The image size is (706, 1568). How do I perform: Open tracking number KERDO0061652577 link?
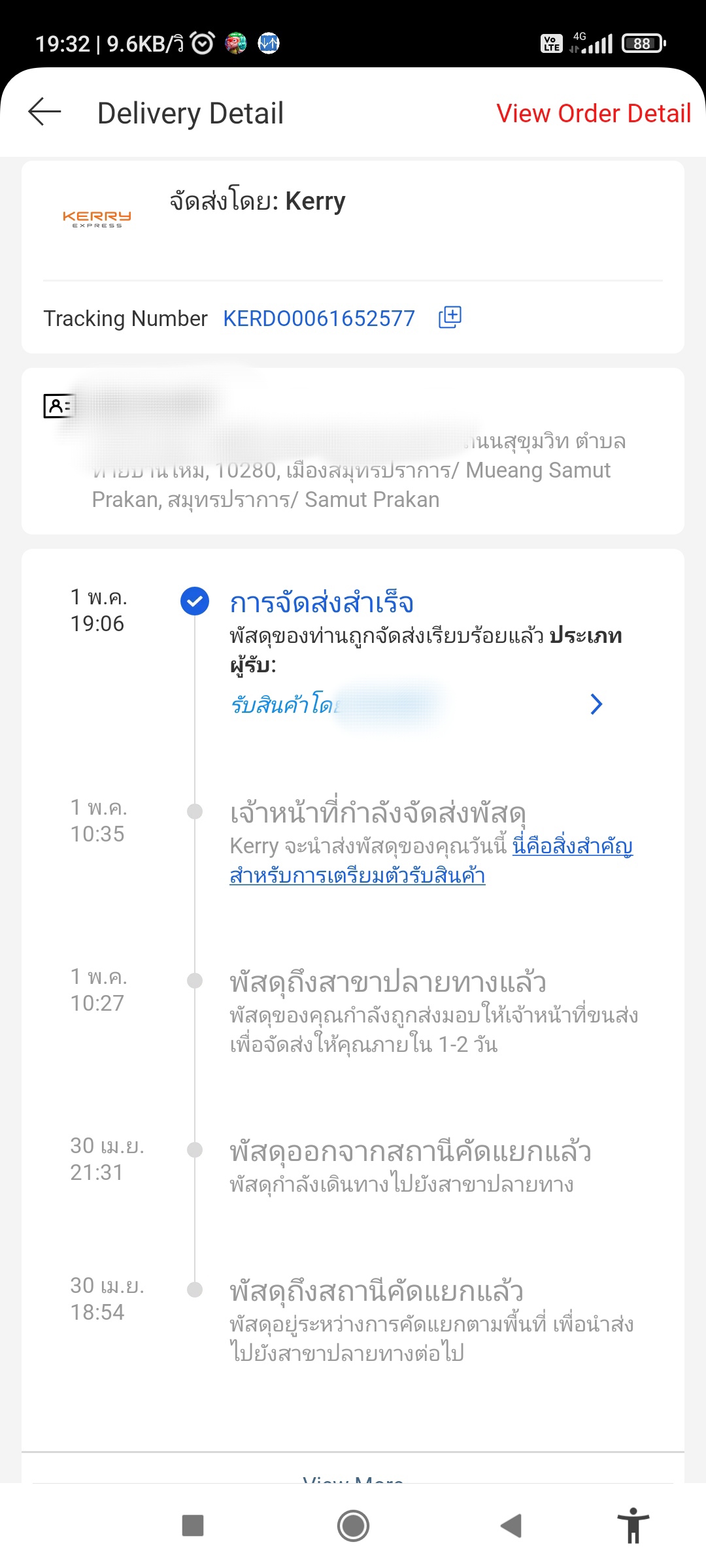point(319,318)
